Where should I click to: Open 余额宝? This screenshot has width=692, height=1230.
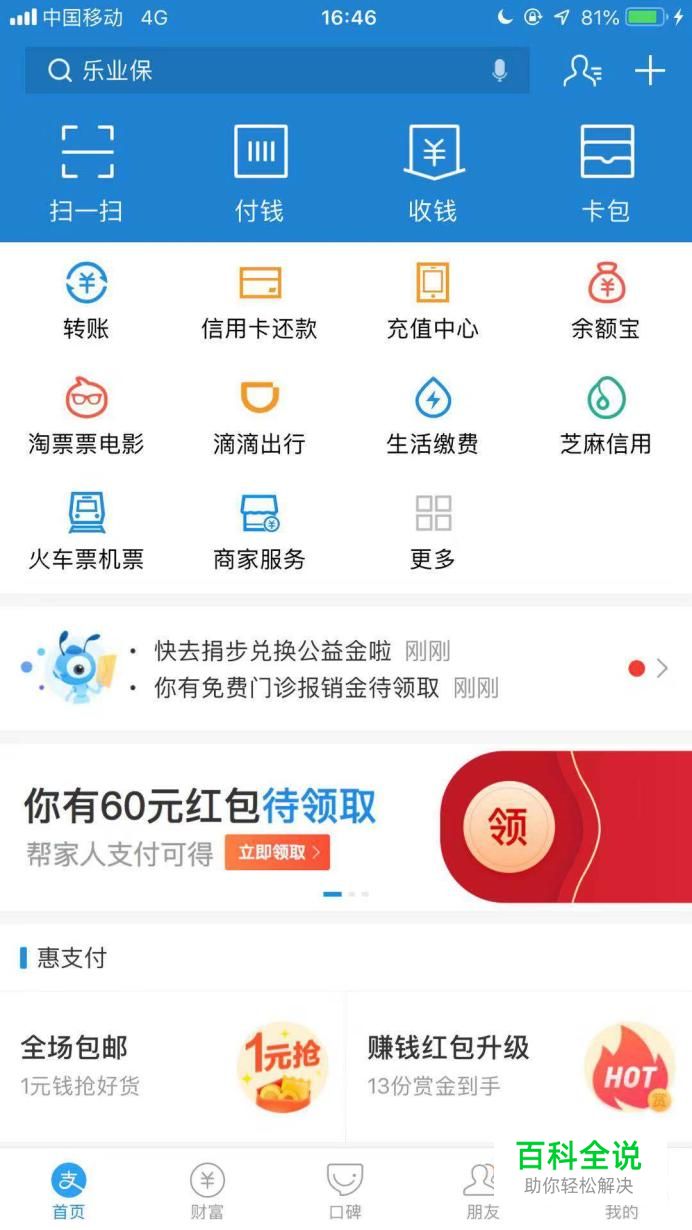(x=606, y=301)
